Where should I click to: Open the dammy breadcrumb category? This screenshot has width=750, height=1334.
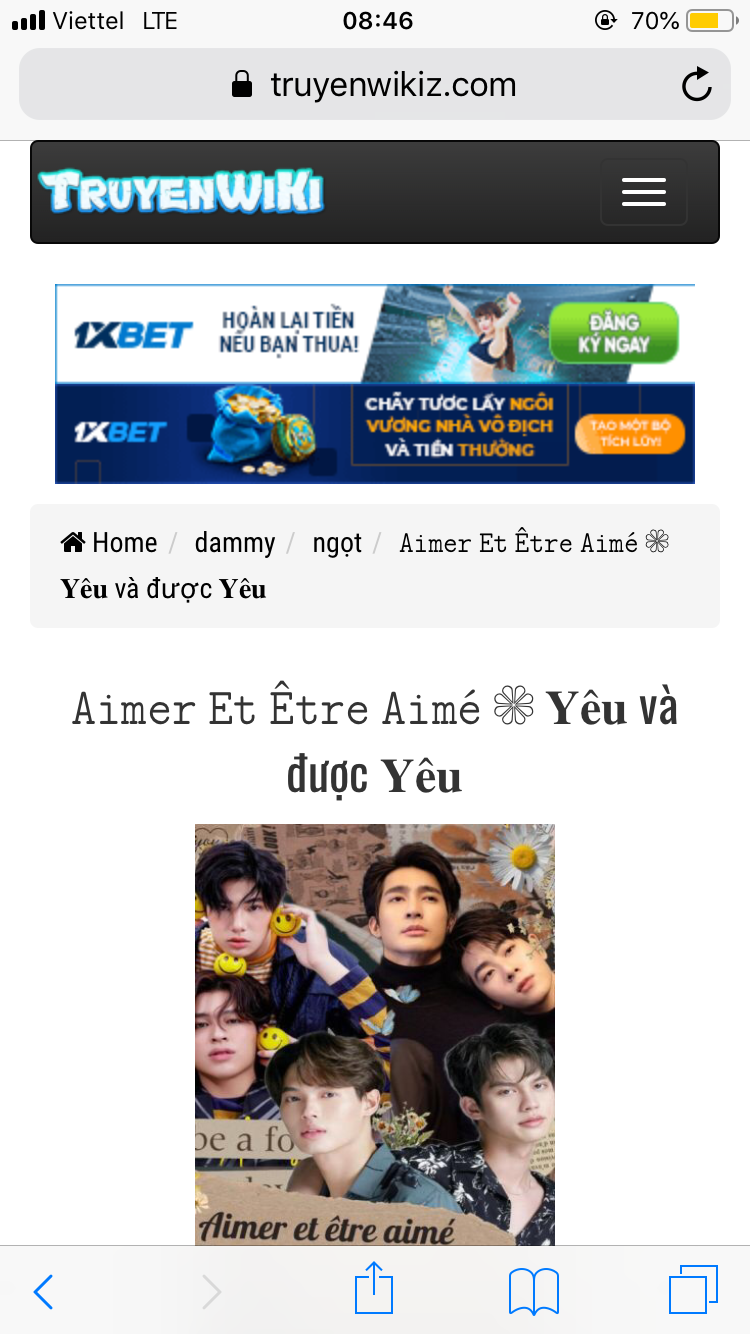234,543
